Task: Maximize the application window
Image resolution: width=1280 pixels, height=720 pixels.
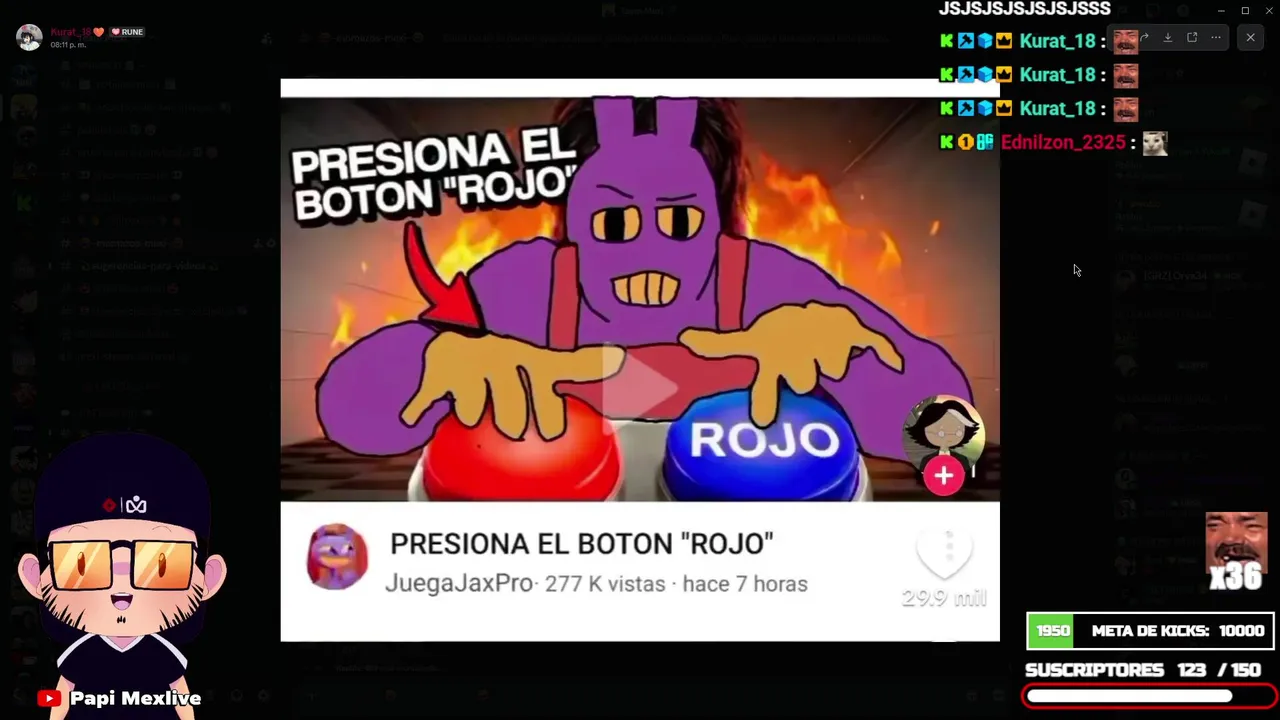Action: click(x=1245, y=10)
